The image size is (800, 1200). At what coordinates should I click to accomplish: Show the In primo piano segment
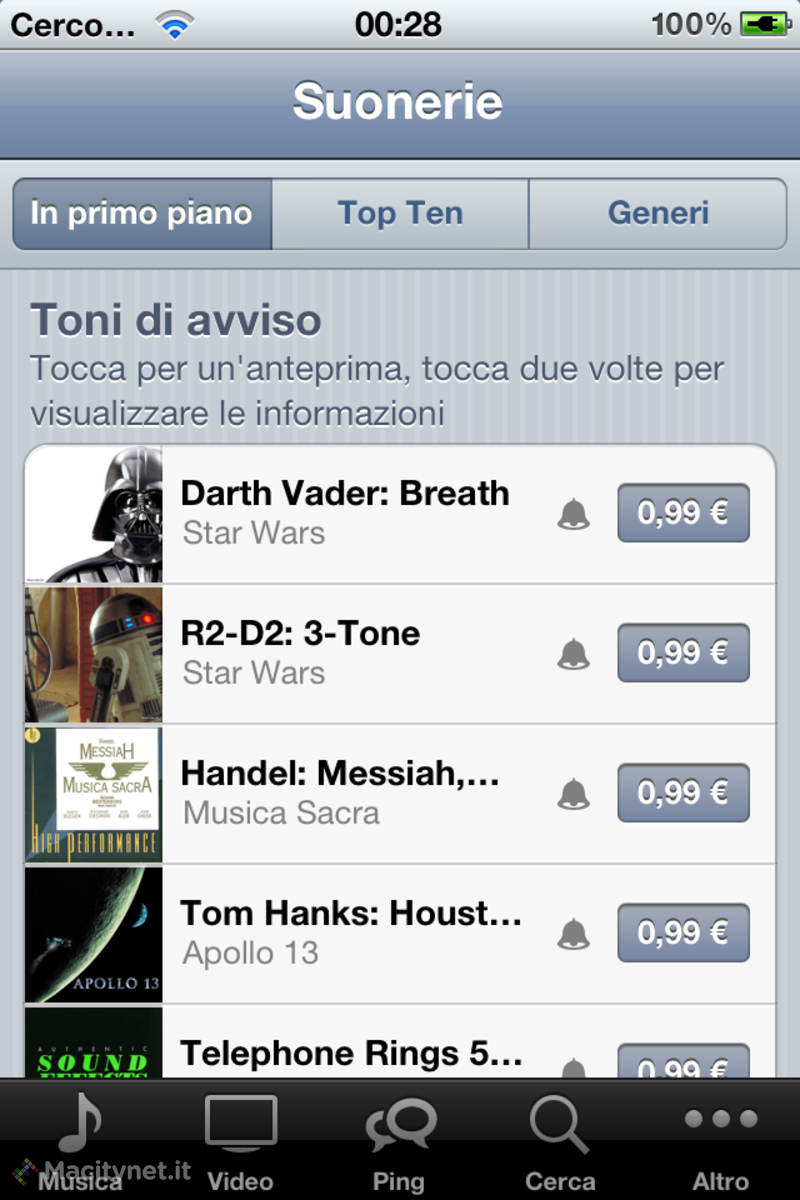[x=142, y=214]
